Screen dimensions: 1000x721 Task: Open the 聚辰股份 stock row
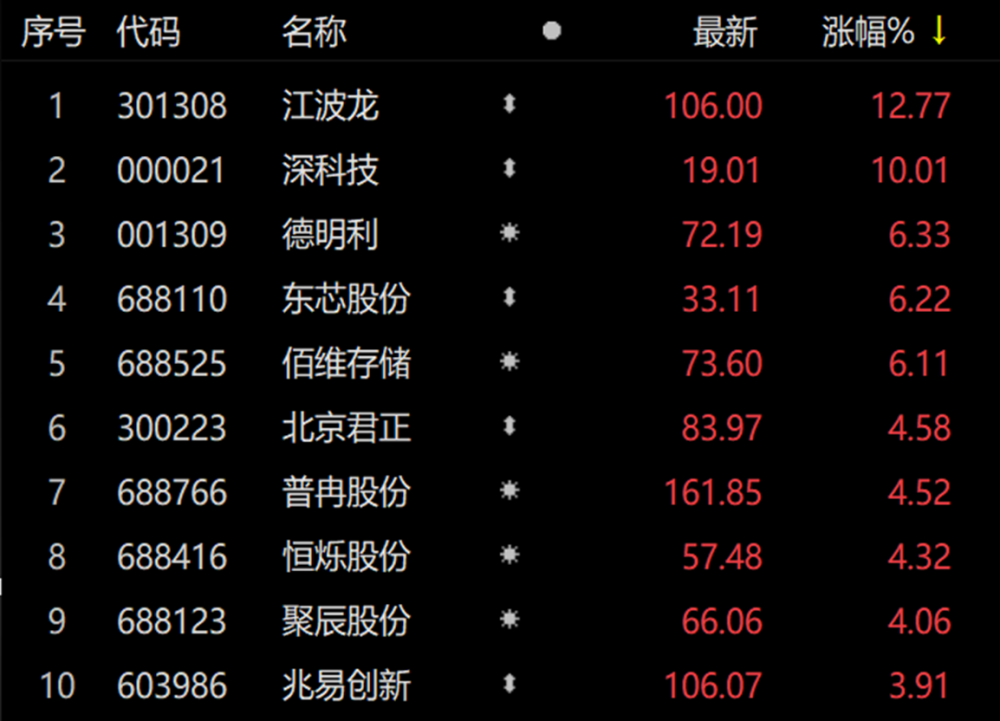(345, 621)
